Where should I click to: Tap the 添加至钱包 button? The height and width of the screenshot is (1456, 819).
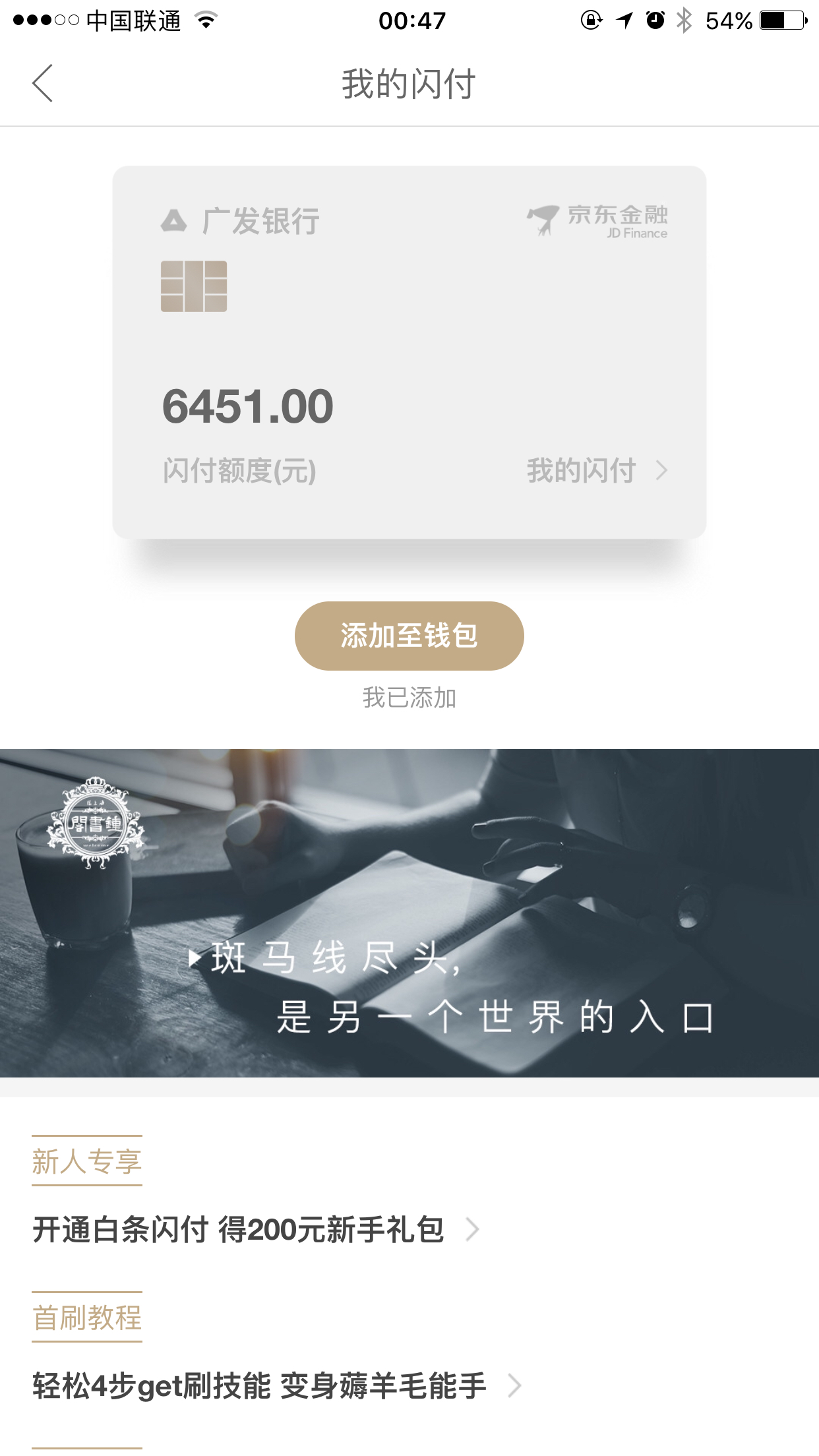pyautogui.click(x=409, y=636)
